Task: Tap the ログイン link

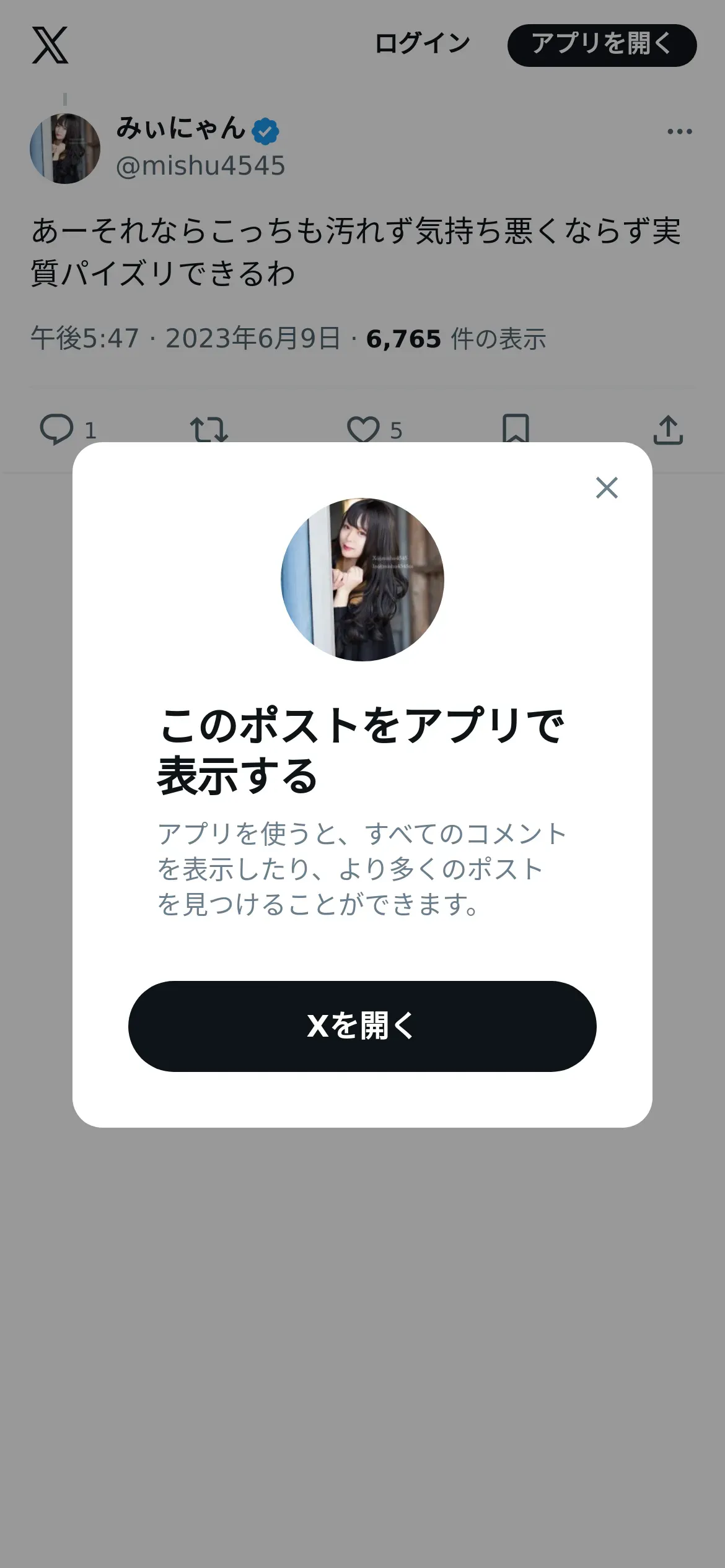Action: pyautogui.click(x=423, y=45)
